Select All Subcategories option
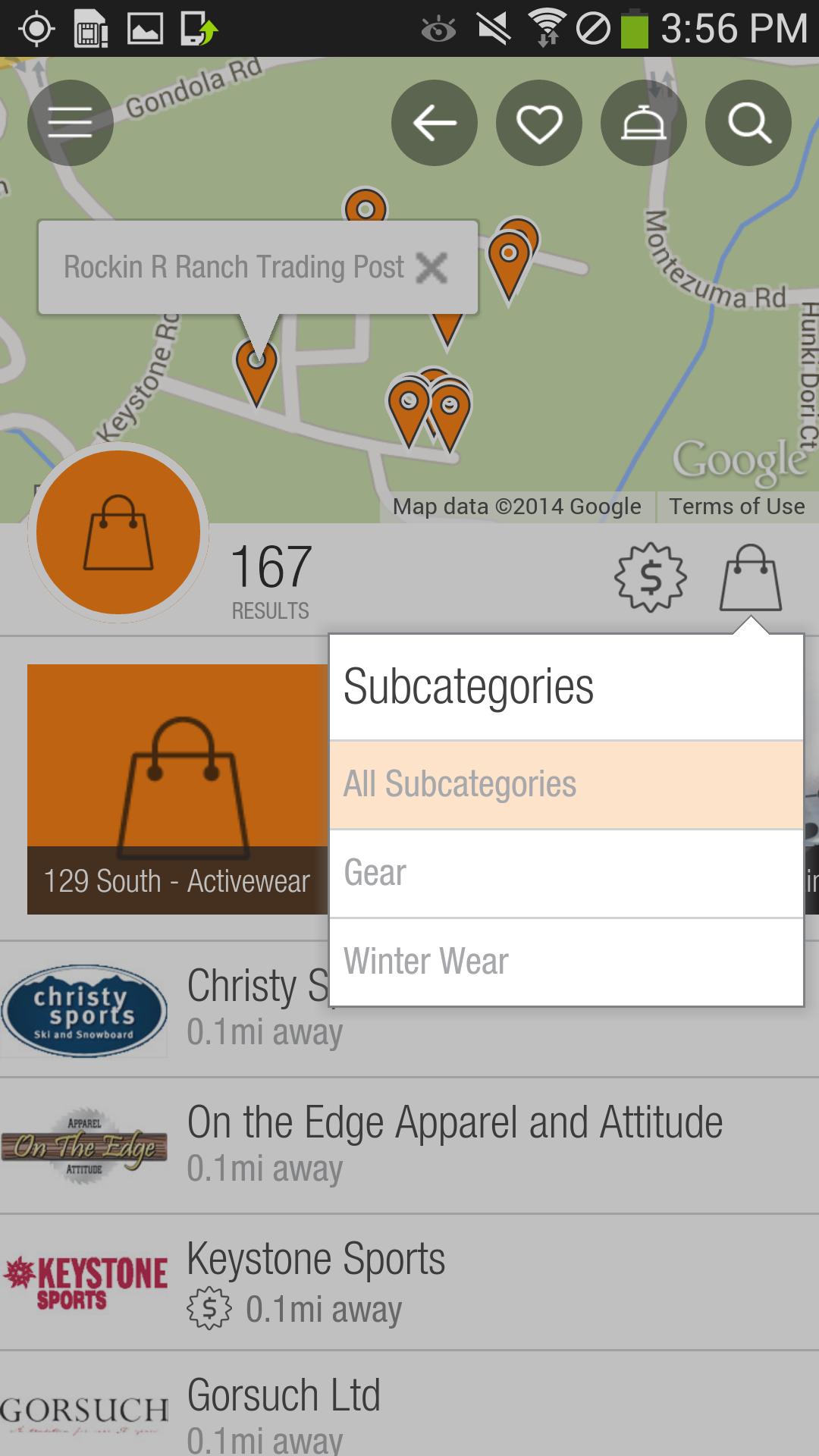This screenshot has height=1456, width=819. [566, 784]
